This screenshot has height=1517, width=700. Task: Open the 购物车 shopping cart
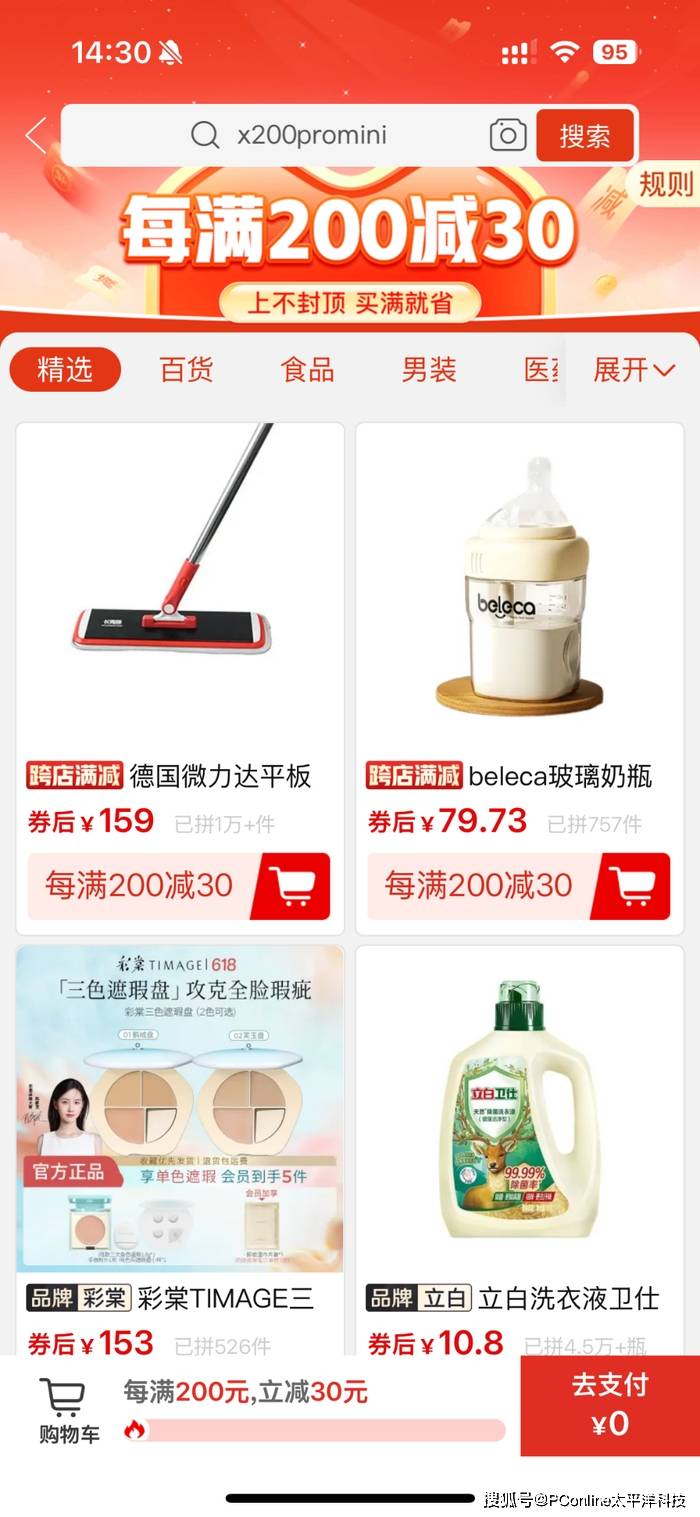click(x=69, y=1410)
